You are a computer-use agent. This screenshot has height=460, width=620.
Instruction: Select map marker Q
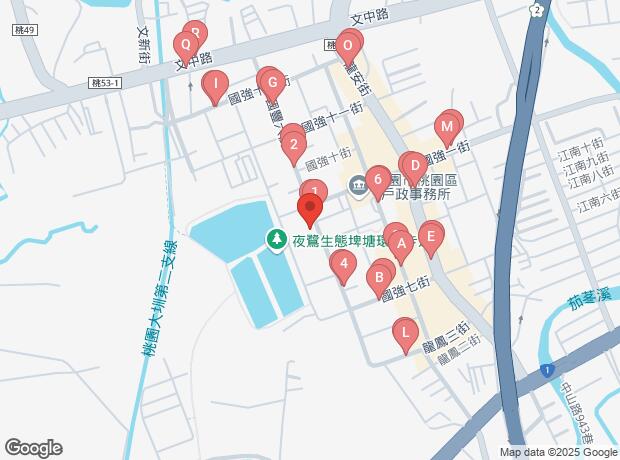pos(184,46)
